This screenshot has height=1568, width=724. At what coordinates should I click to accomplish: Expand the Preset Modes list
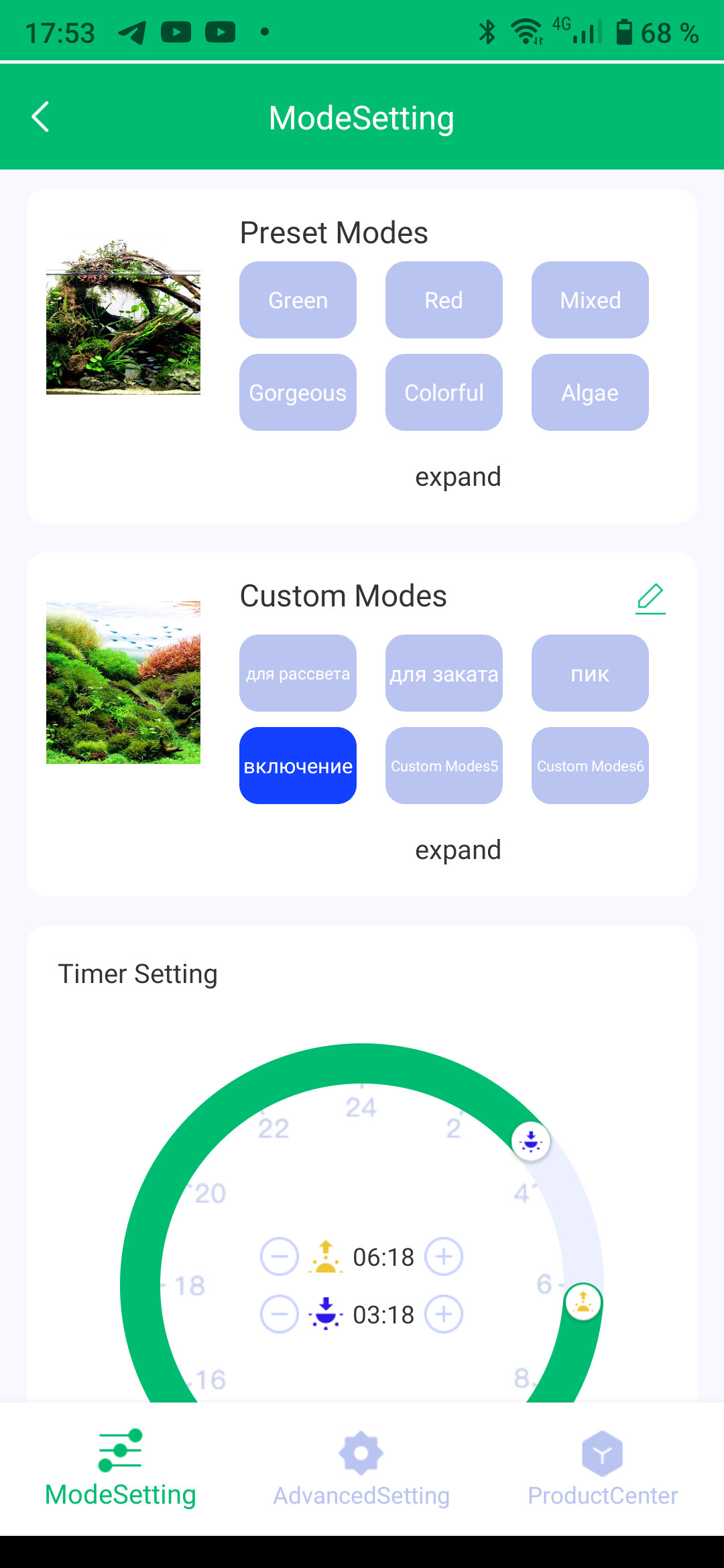tap(458, 477)
